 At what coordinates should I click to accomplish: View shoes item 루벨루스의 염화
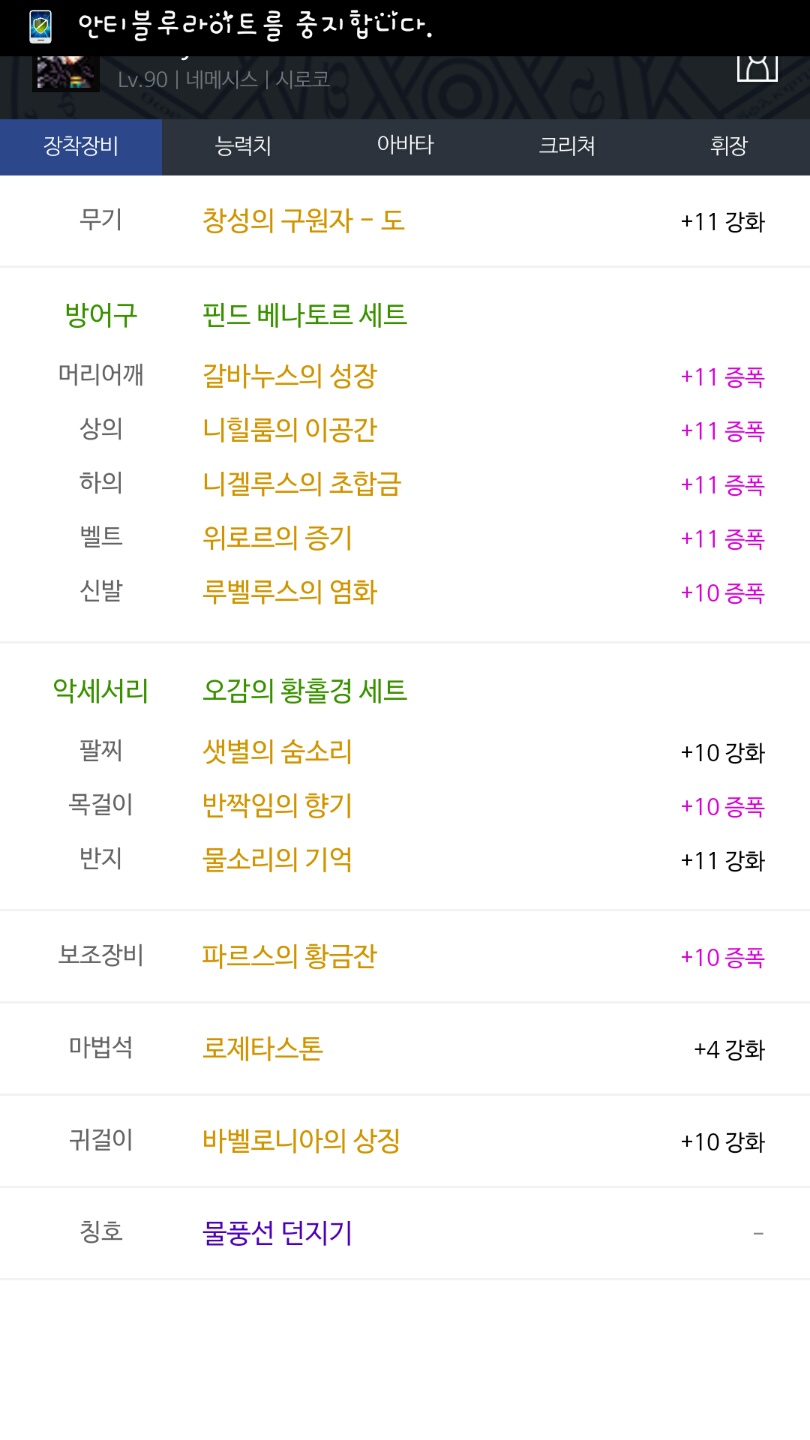click(289, 593)
